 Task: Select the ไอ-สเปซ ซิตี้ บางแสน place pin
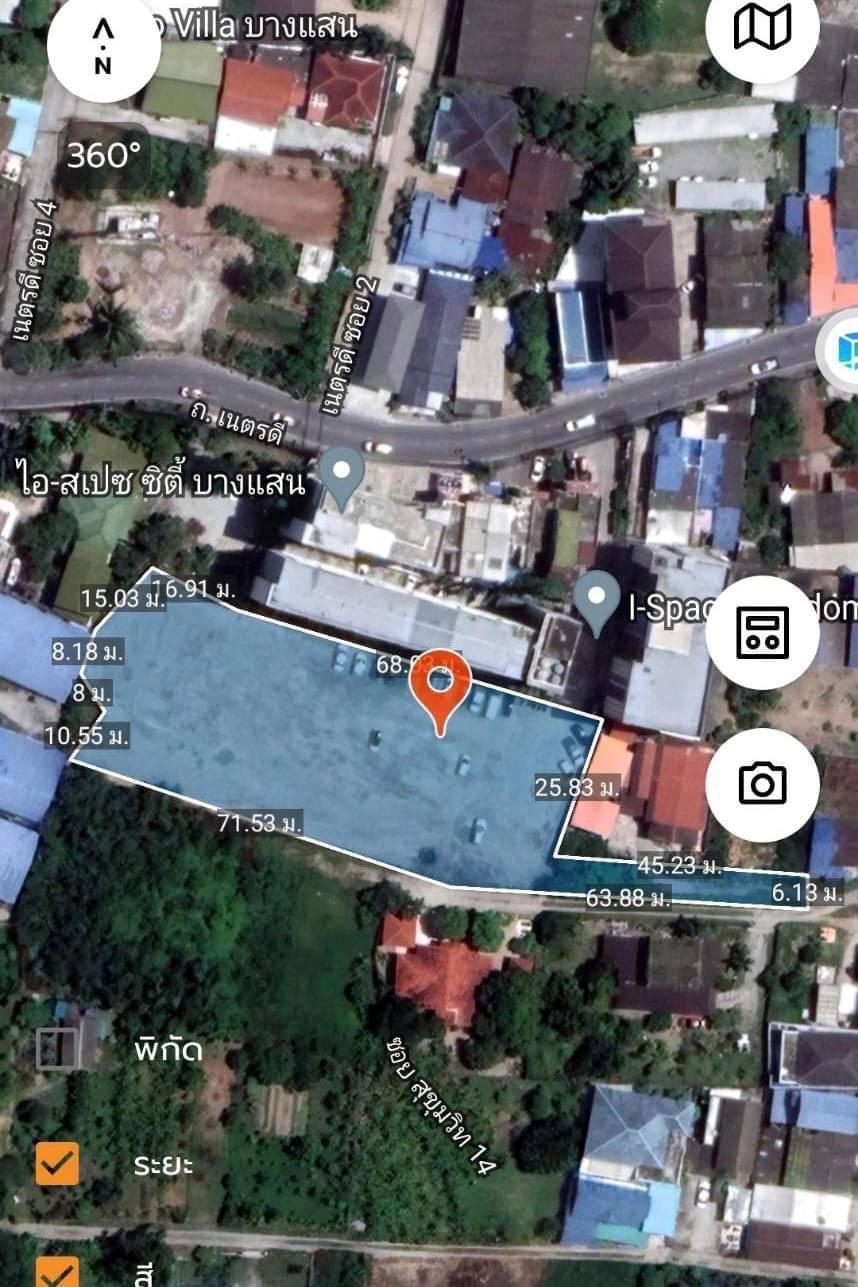click(347, 472)
